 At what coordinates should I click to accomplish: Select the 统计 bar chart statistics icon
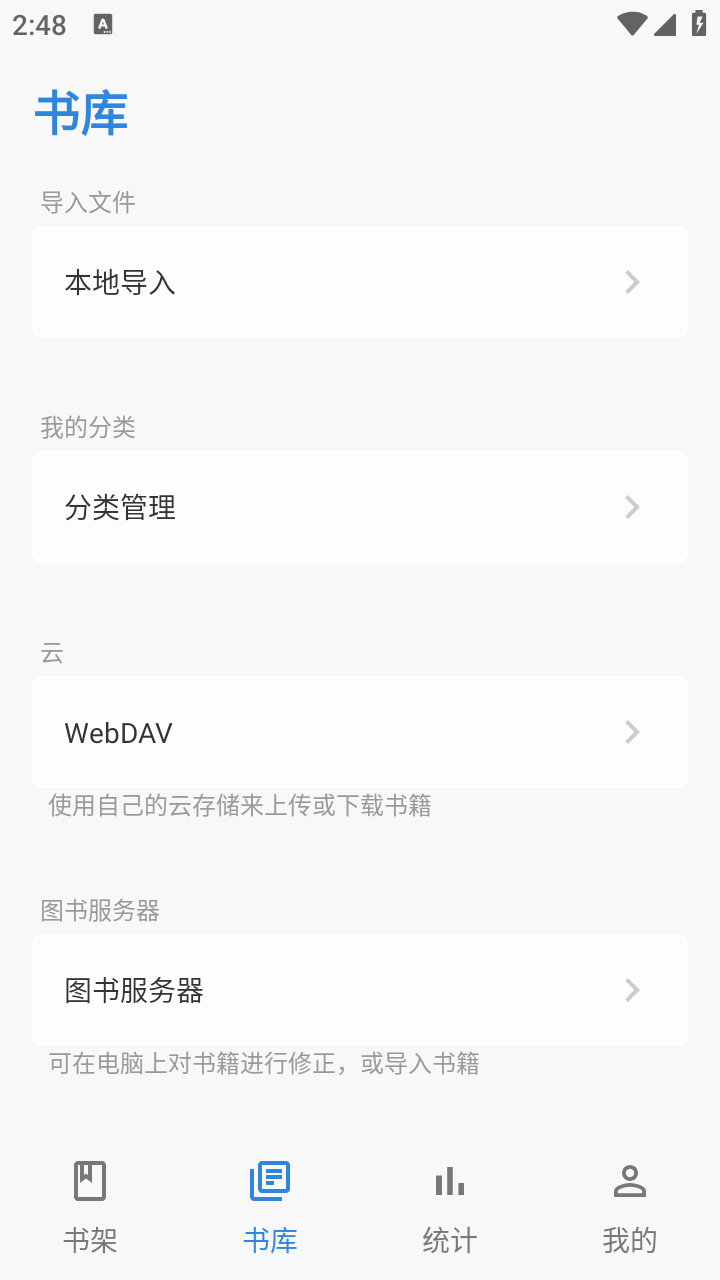point(449,1180)
